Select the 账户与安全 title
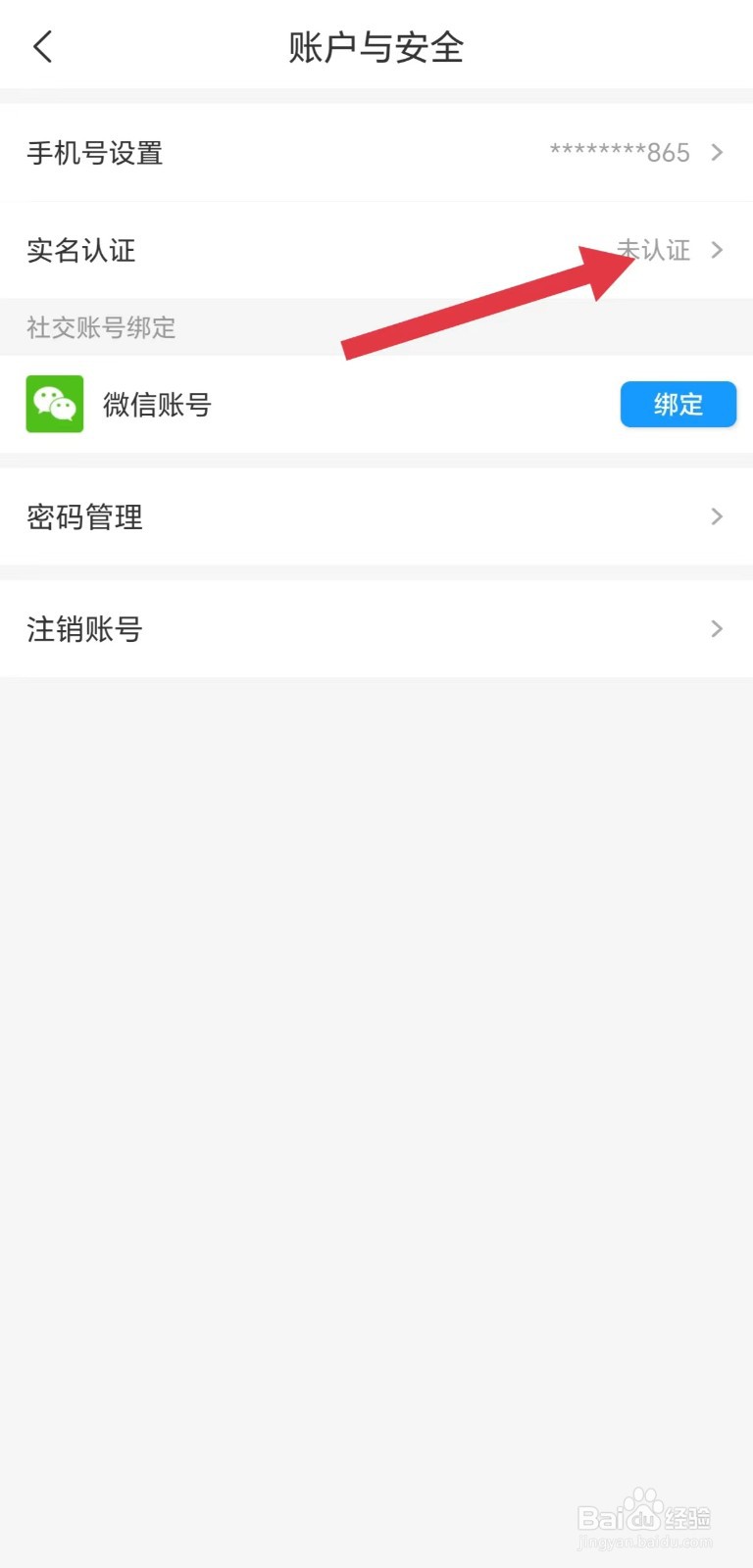The height and width of the screenshot is (1568, 753). (376, 46)
